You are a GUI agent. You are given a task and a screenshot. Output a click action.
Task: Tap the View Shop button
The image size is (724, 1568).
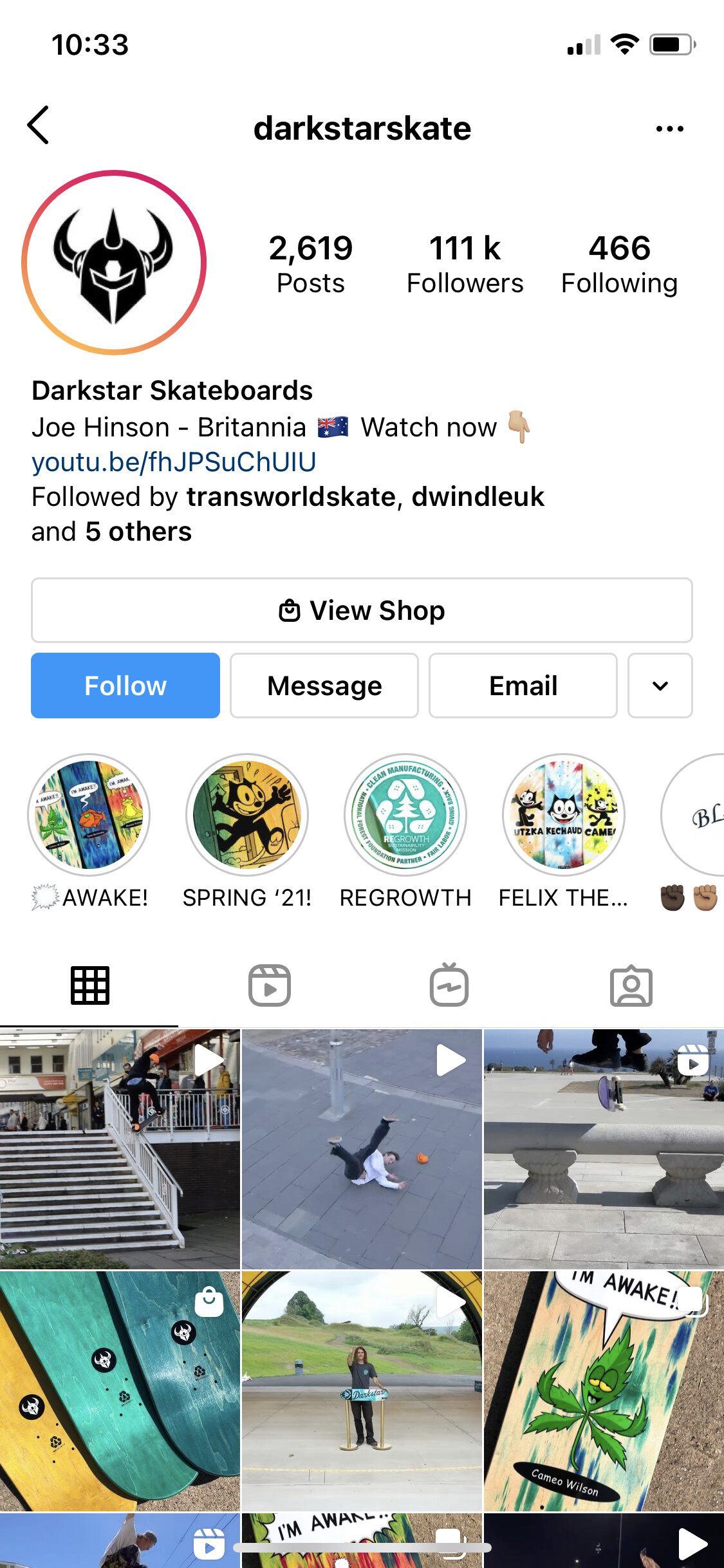(x=362, y=610)
